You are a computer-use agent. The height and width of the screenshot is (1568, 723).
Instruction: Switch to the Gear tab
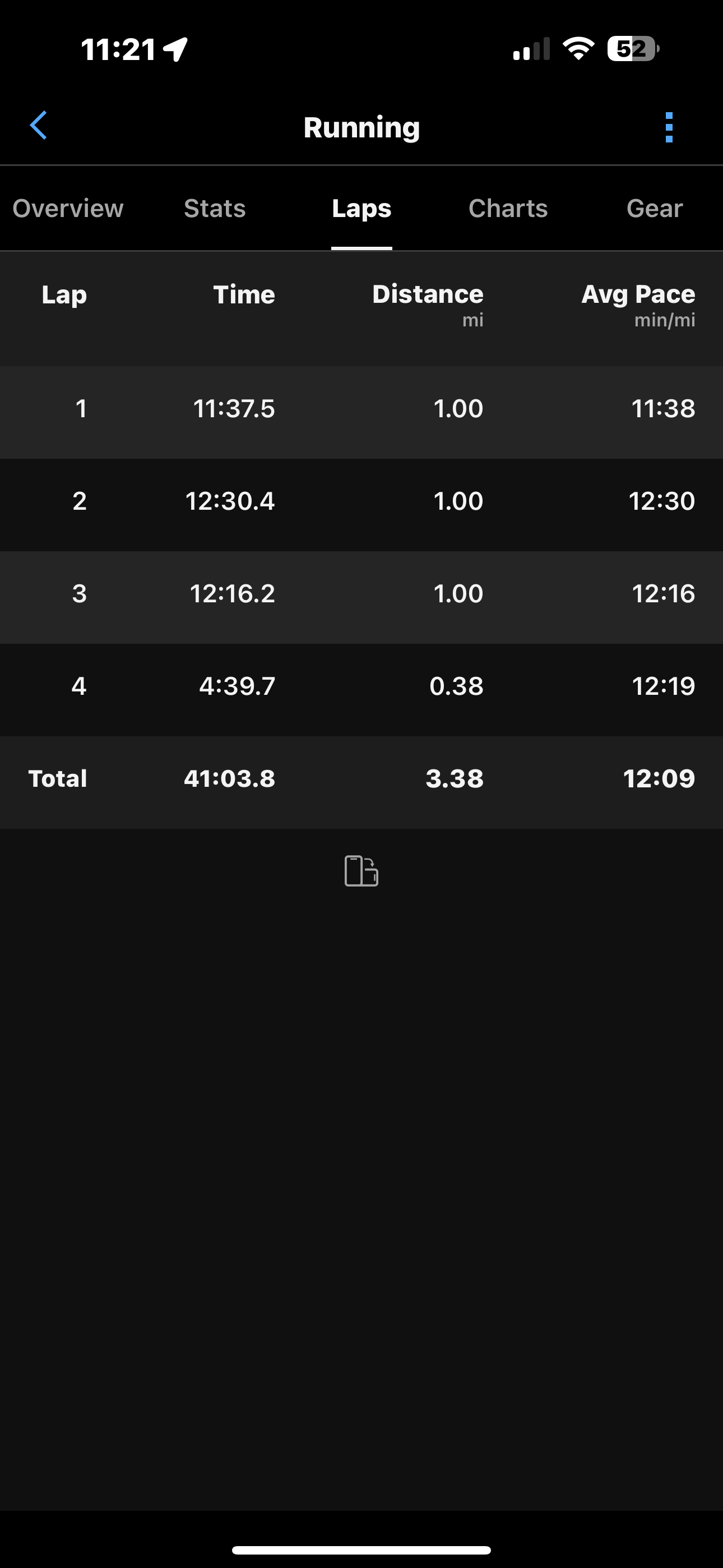coord(655,208)
